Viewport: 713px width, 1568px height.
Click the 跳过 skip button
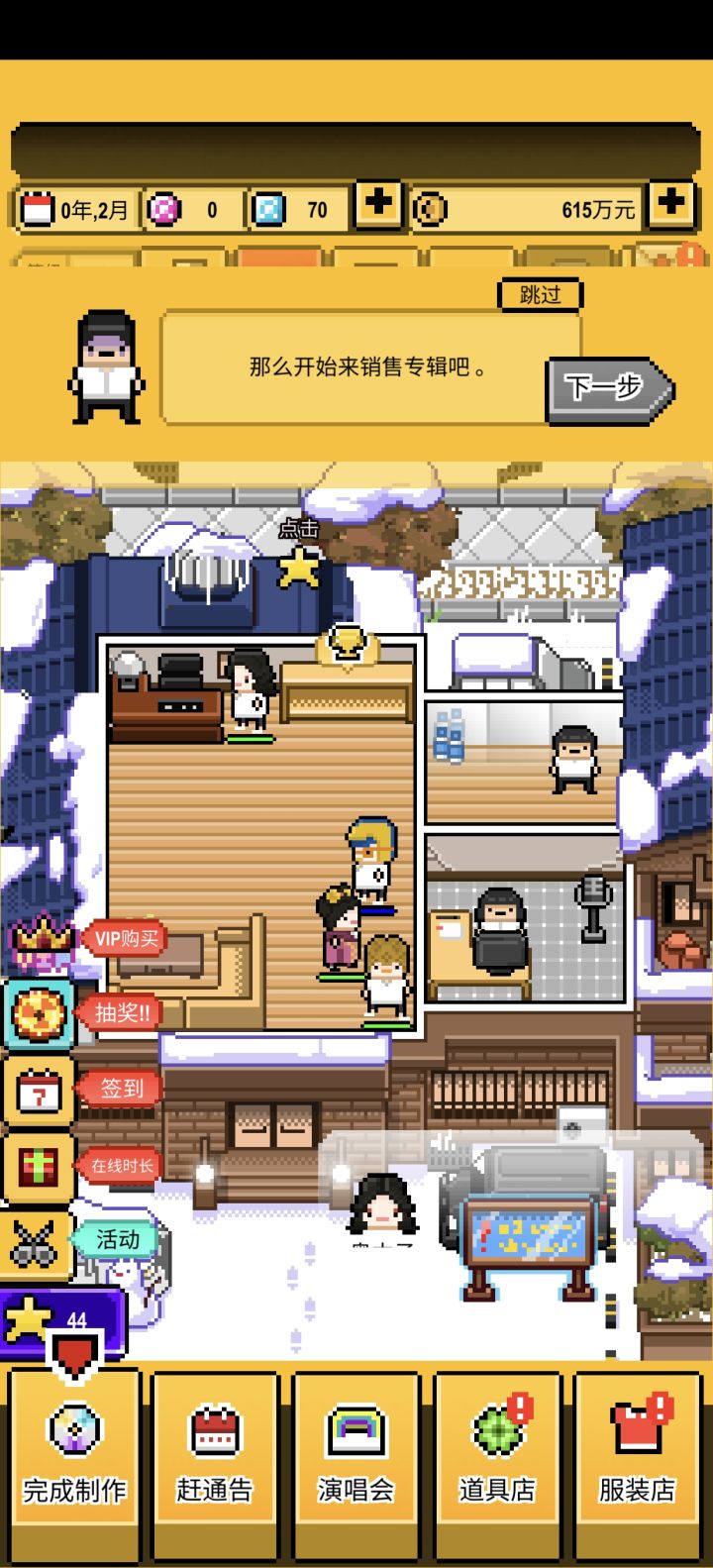[541, 294]
